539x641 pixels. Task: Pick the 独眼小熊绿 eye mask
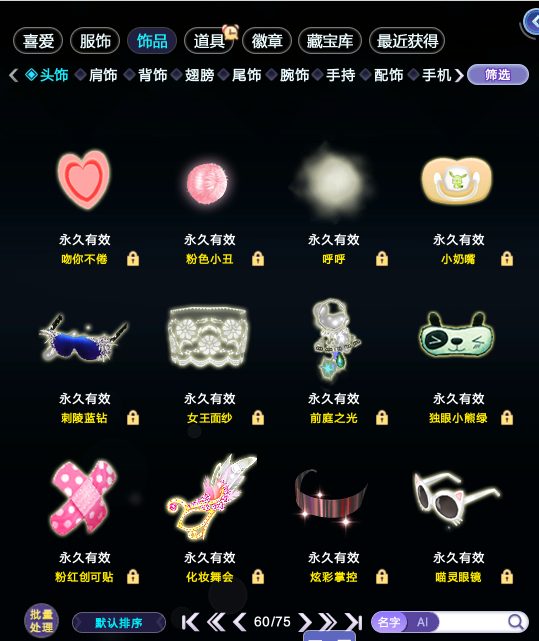tap(456, 334)
